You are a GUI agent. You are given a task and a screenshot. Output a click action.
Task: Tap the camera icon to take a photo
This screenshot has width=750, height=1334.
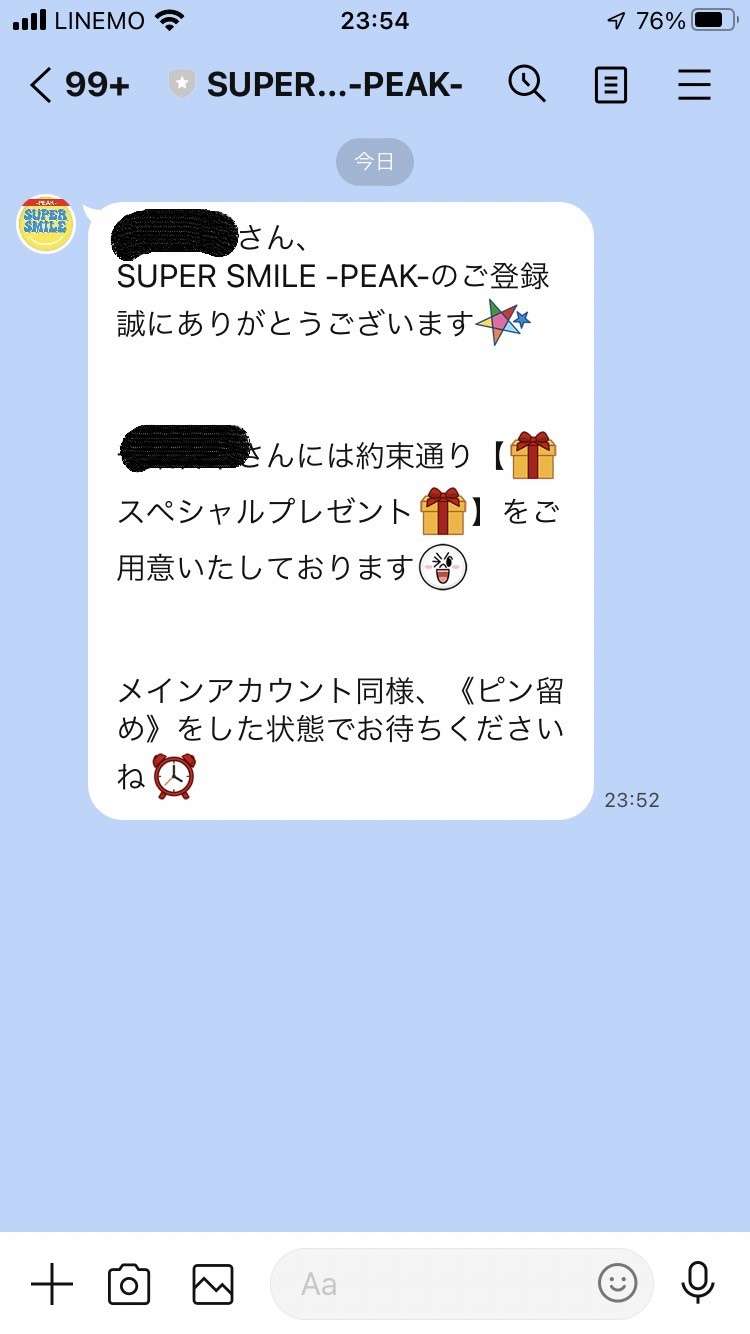[128, 1283]
